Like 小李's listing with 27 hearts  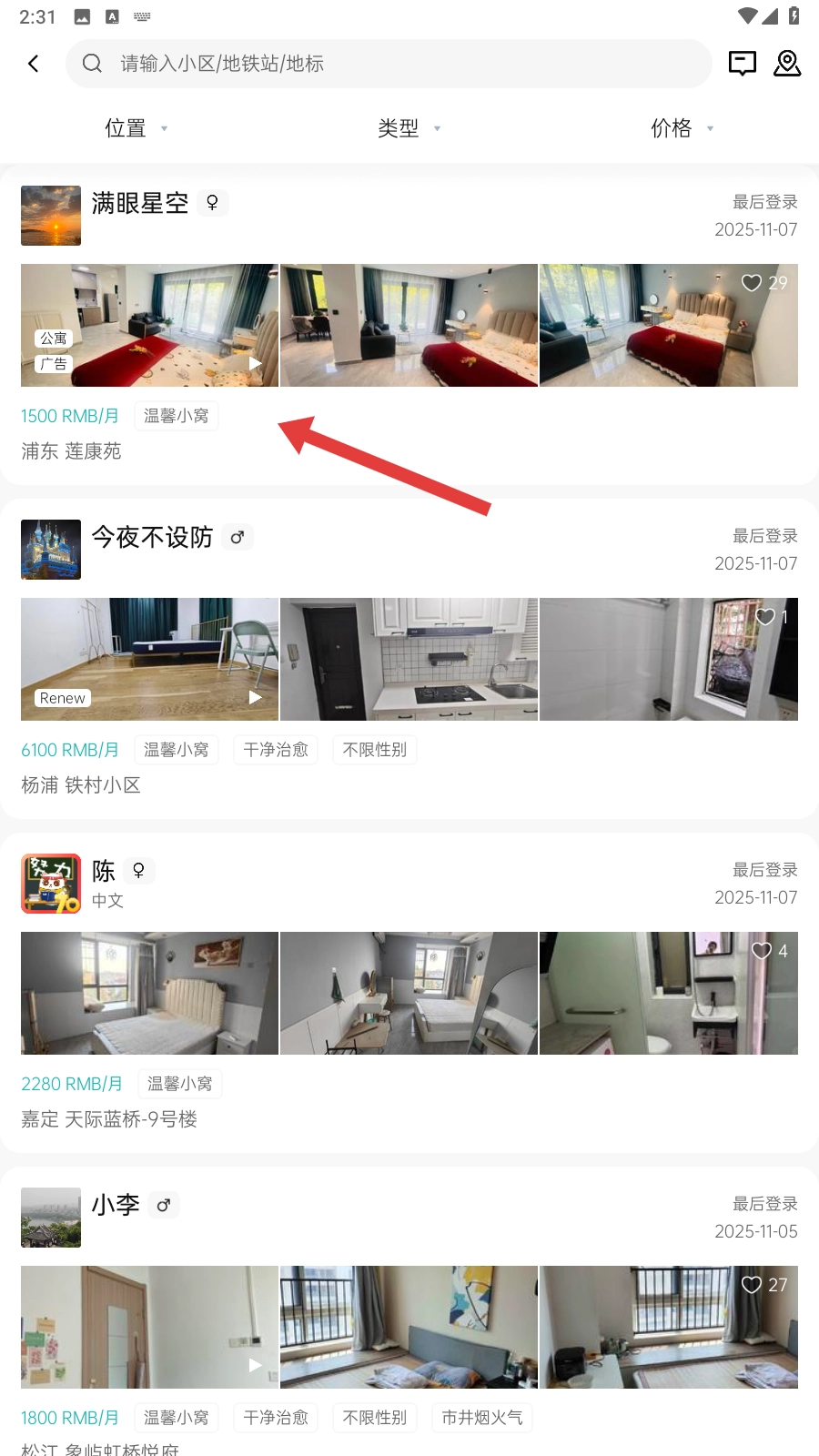(x=752, y=1285)
